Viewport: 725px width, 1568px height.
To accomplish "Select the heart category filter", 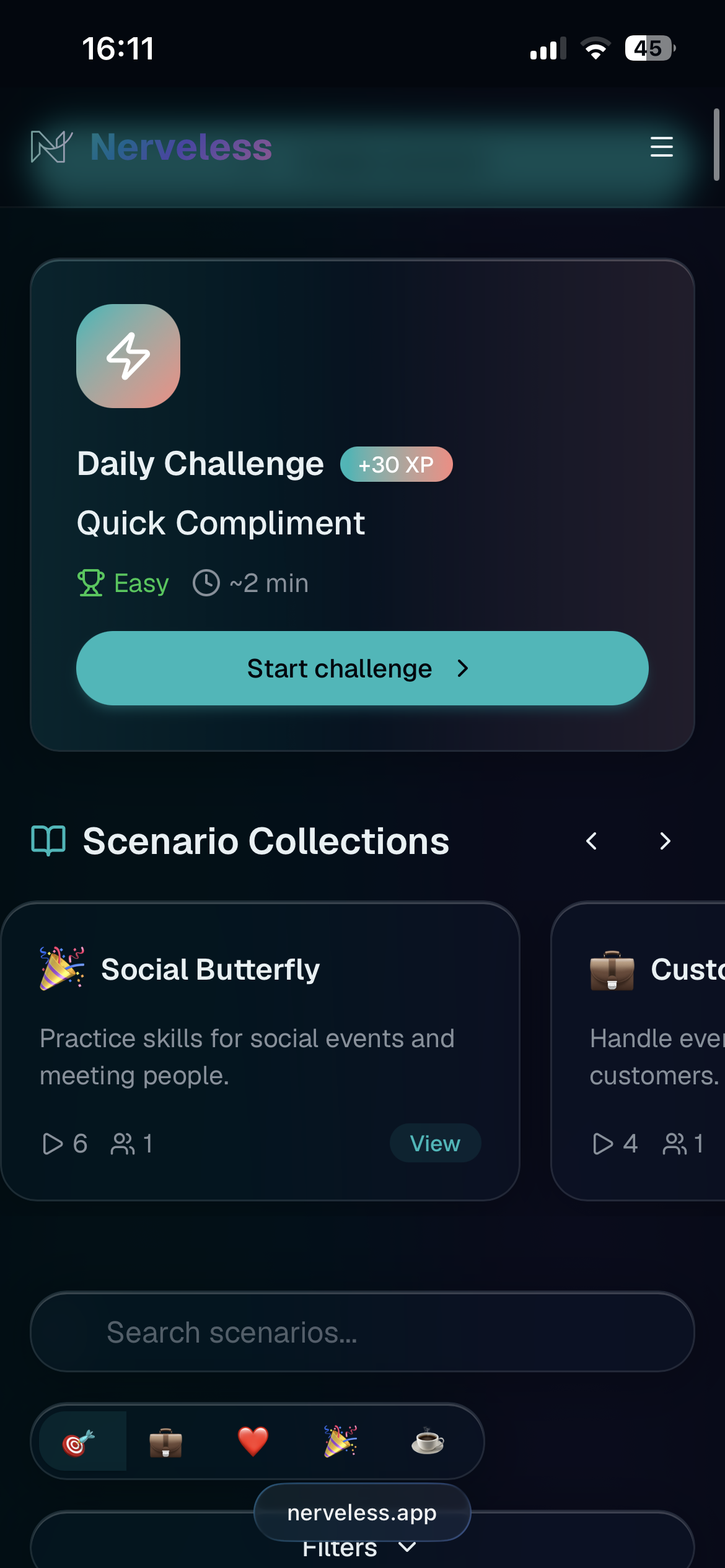I will point(253,1442).
